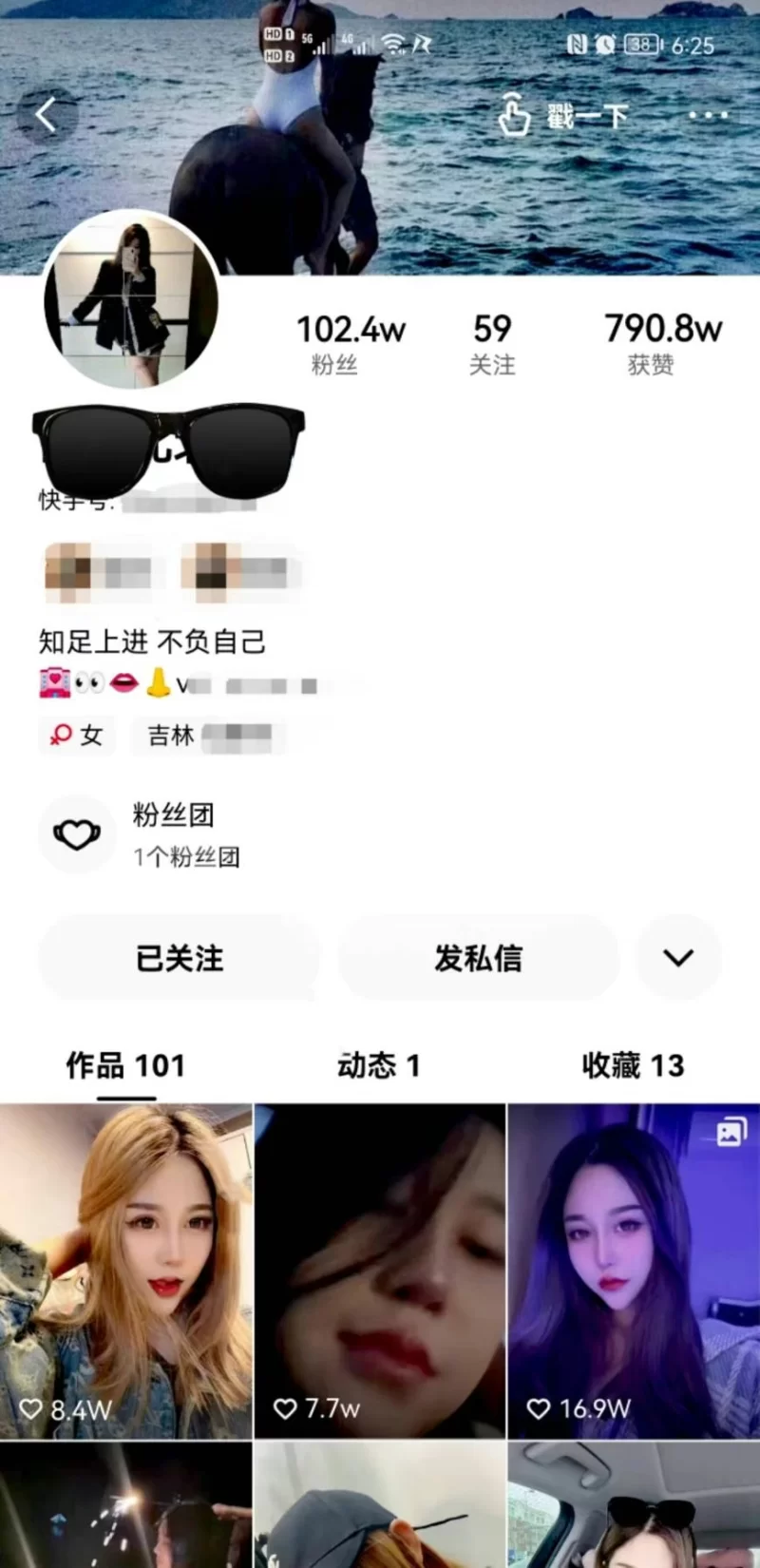Tap the 已关注 following button

coord(180,958)
